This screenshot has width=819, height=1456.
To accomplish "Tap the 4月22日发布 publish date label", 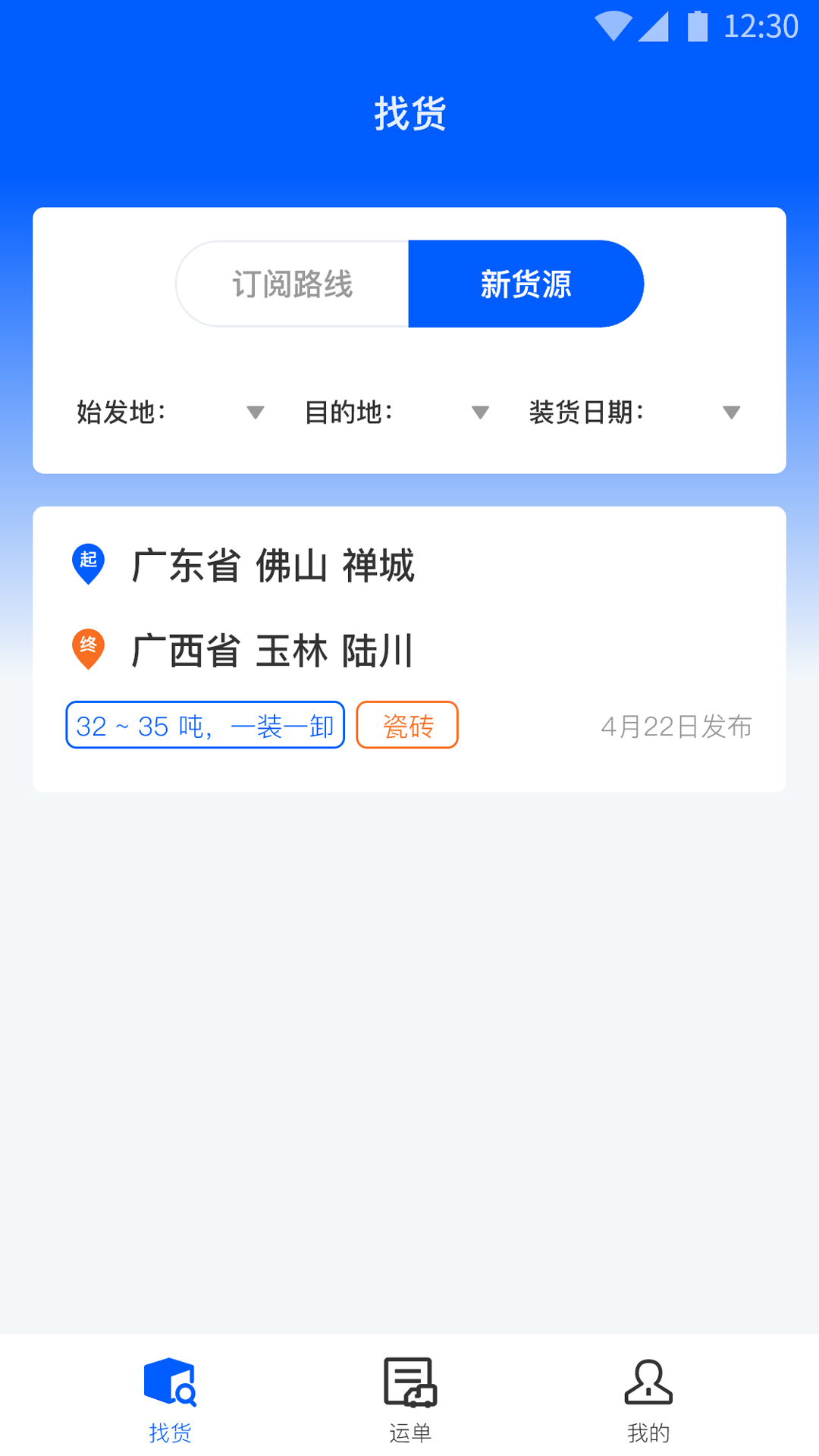I will click(675, 726).
